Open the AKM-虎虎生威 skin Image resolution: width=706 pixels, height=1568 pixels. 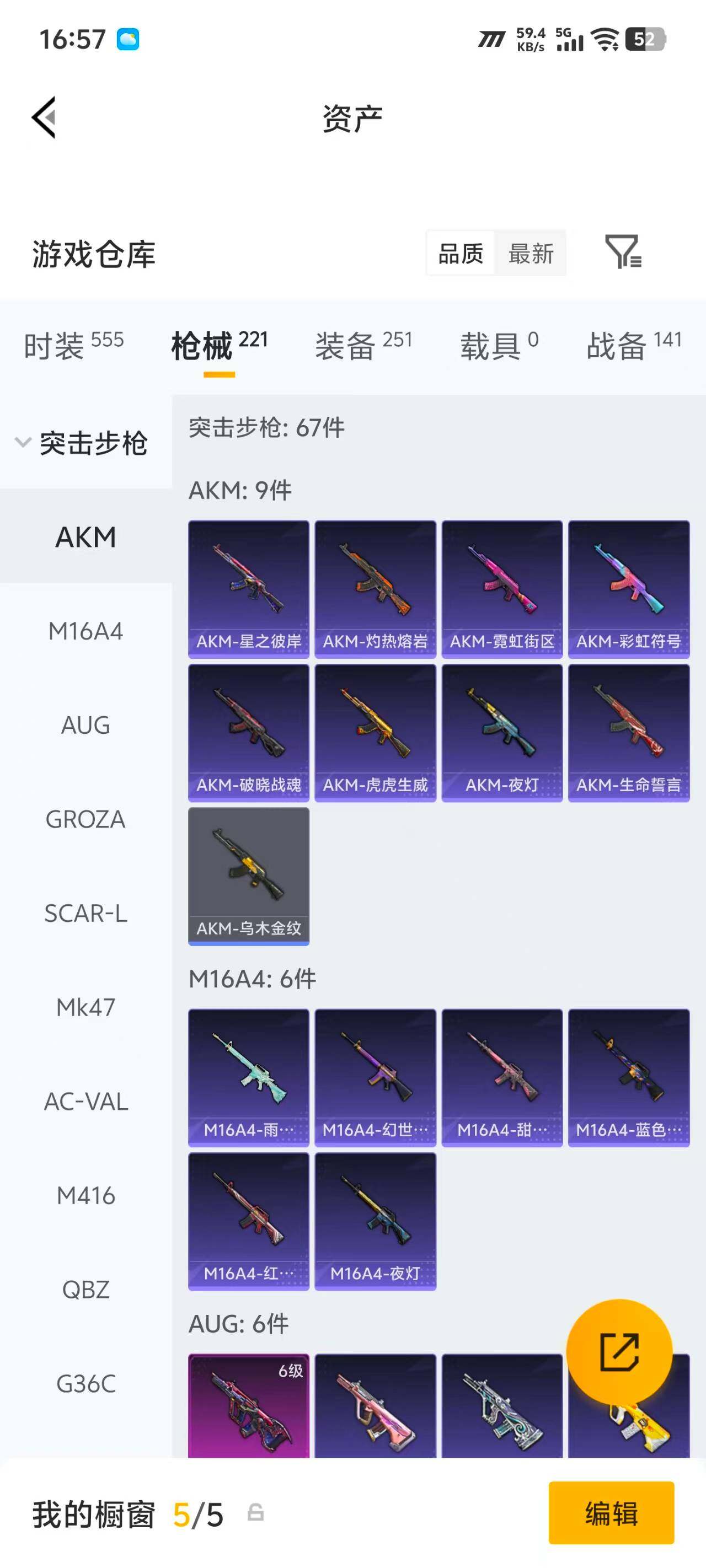pos(375,733)
